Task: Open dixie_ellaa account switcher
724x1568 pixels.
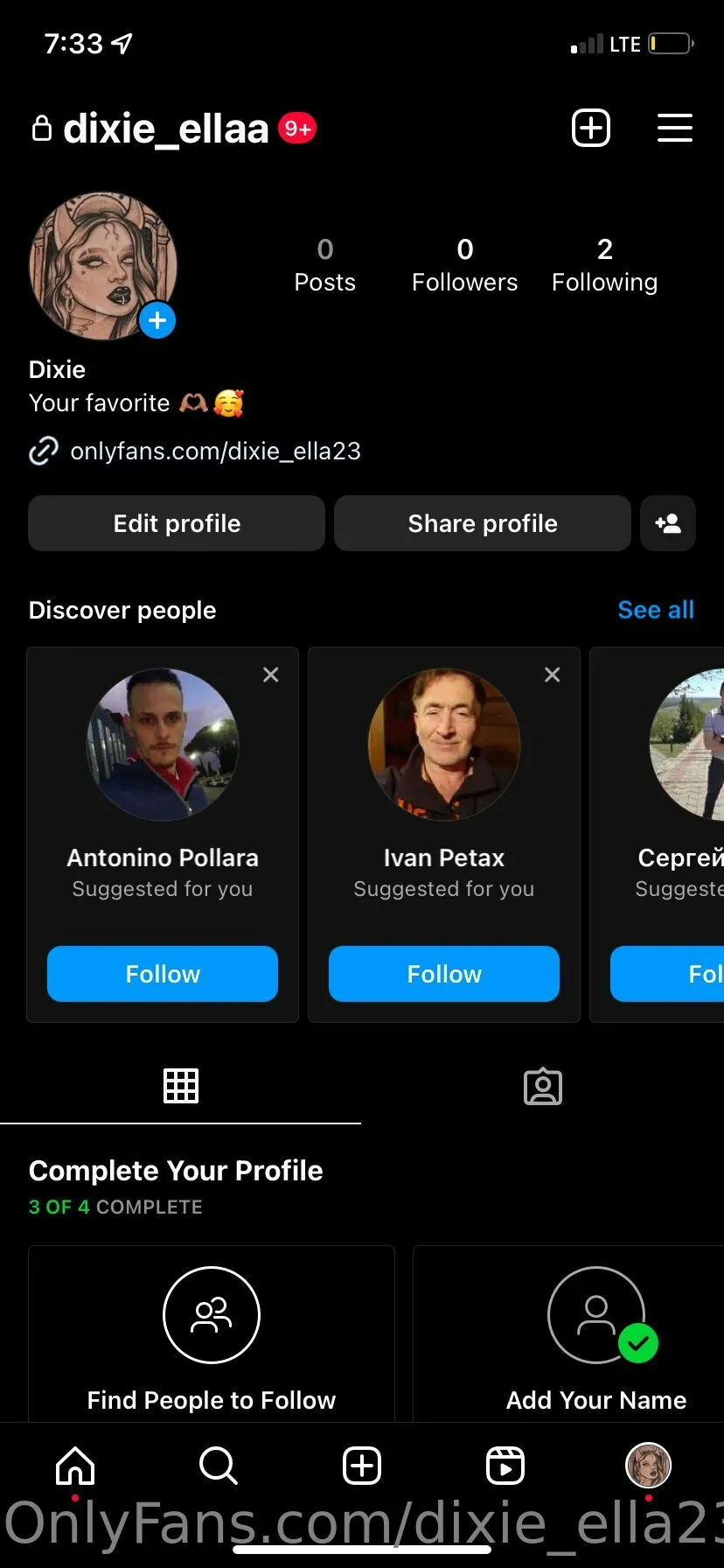Action: [x=166, y=129]
